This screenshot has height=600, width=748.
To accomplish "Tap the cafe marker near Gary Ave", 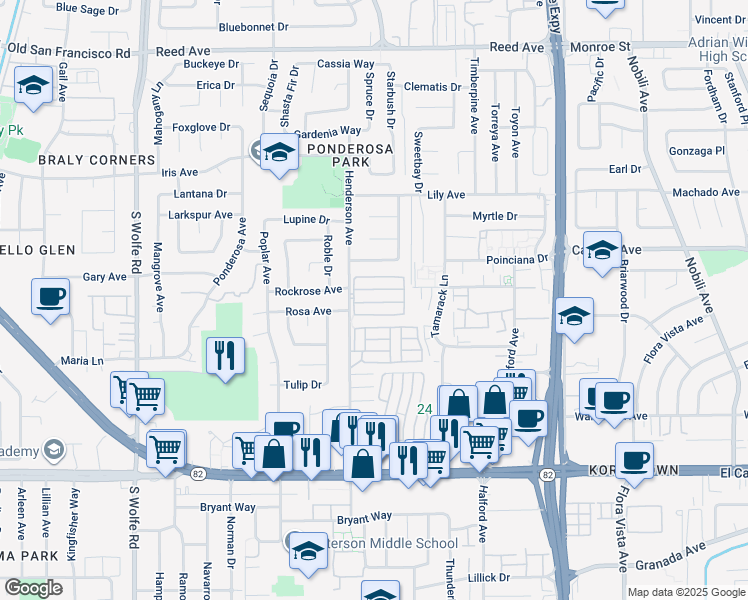I will [51, 299].
